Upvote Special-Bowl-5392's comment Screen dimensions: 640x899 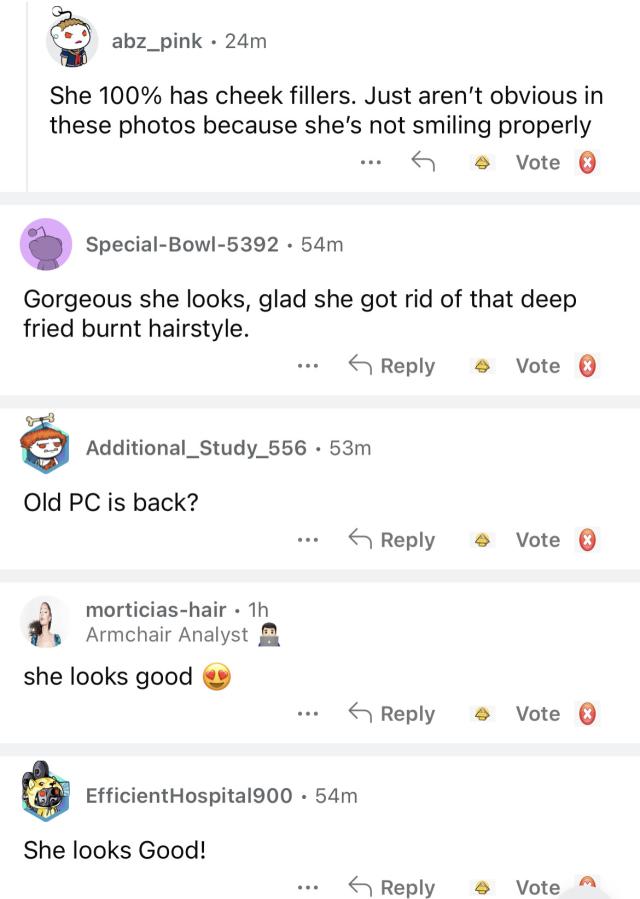(481, 366)
